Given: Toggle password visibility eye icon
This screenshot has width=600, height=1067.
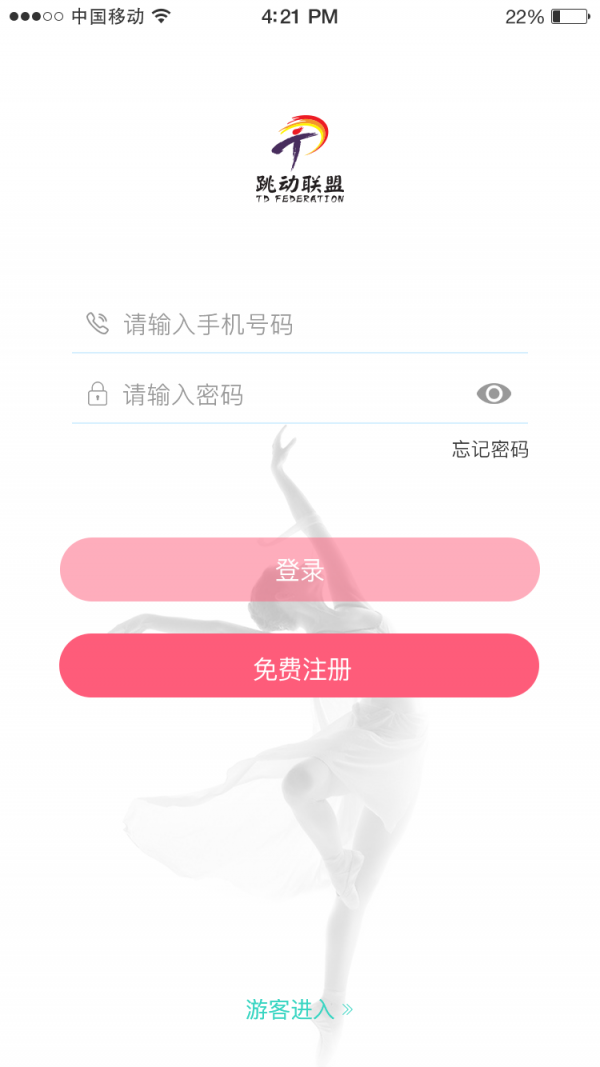Looking at the screenshot, I should coord(493,394).
